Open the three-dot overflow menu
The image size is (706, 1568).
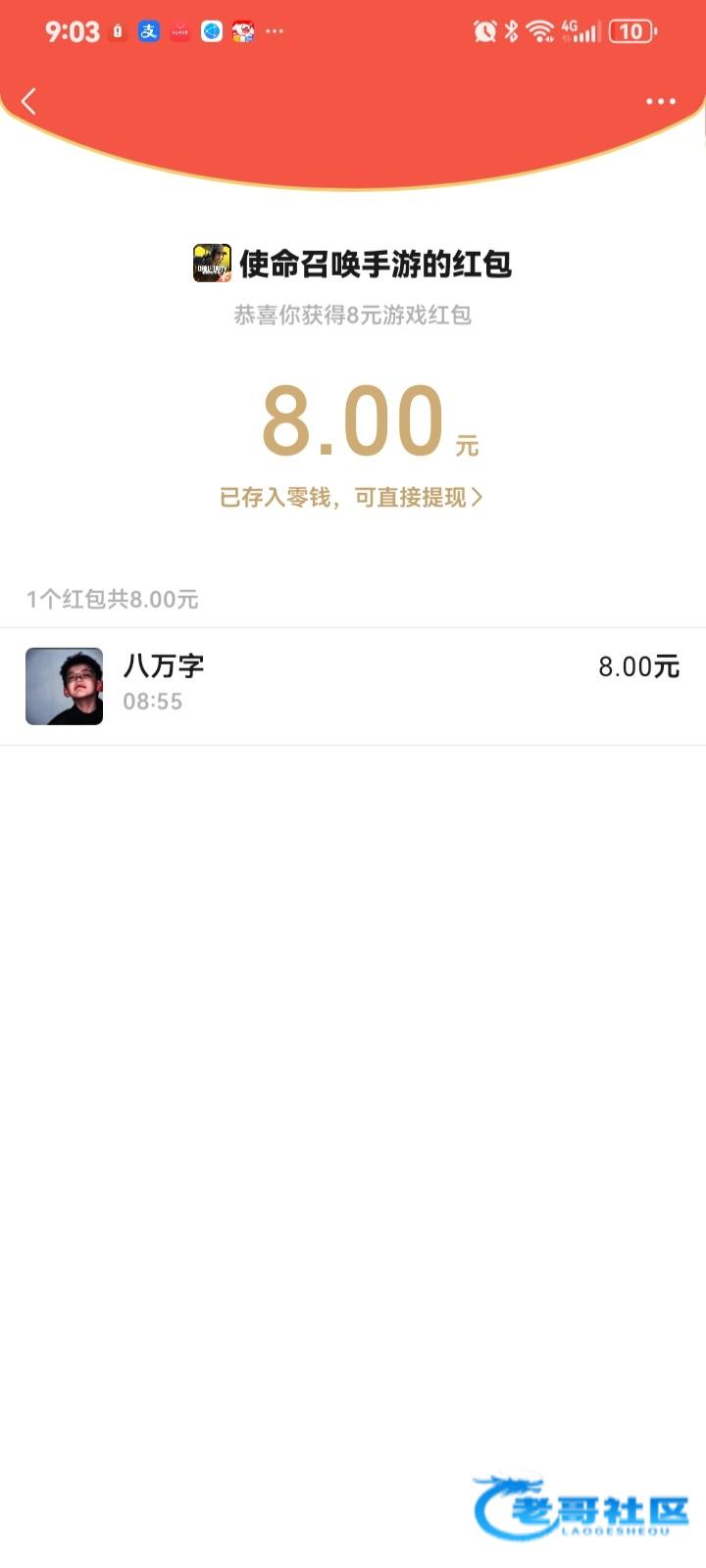tap(660, 101)
